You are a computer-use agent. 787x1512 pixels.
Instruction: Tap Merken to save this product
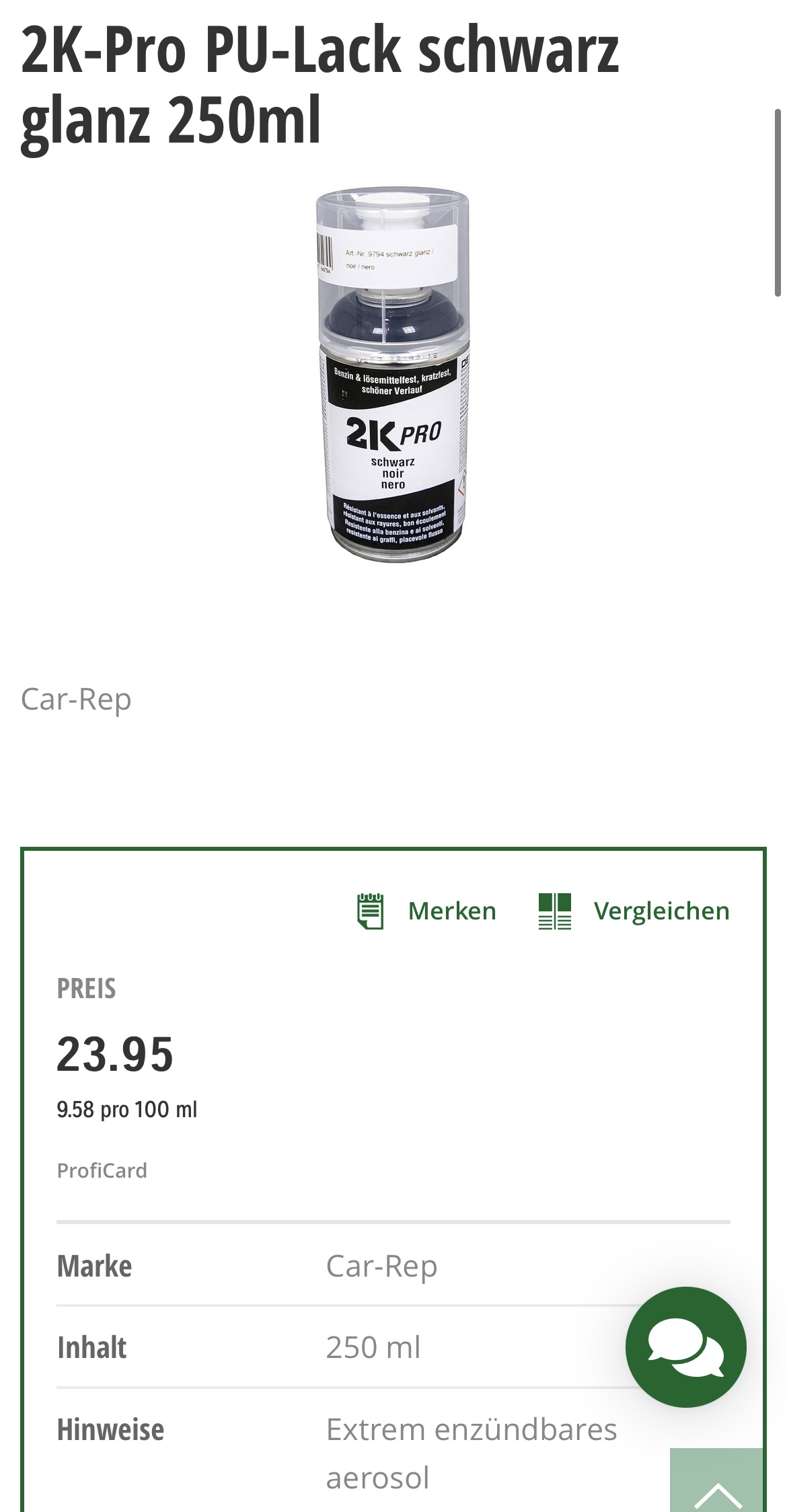point(426,911)
